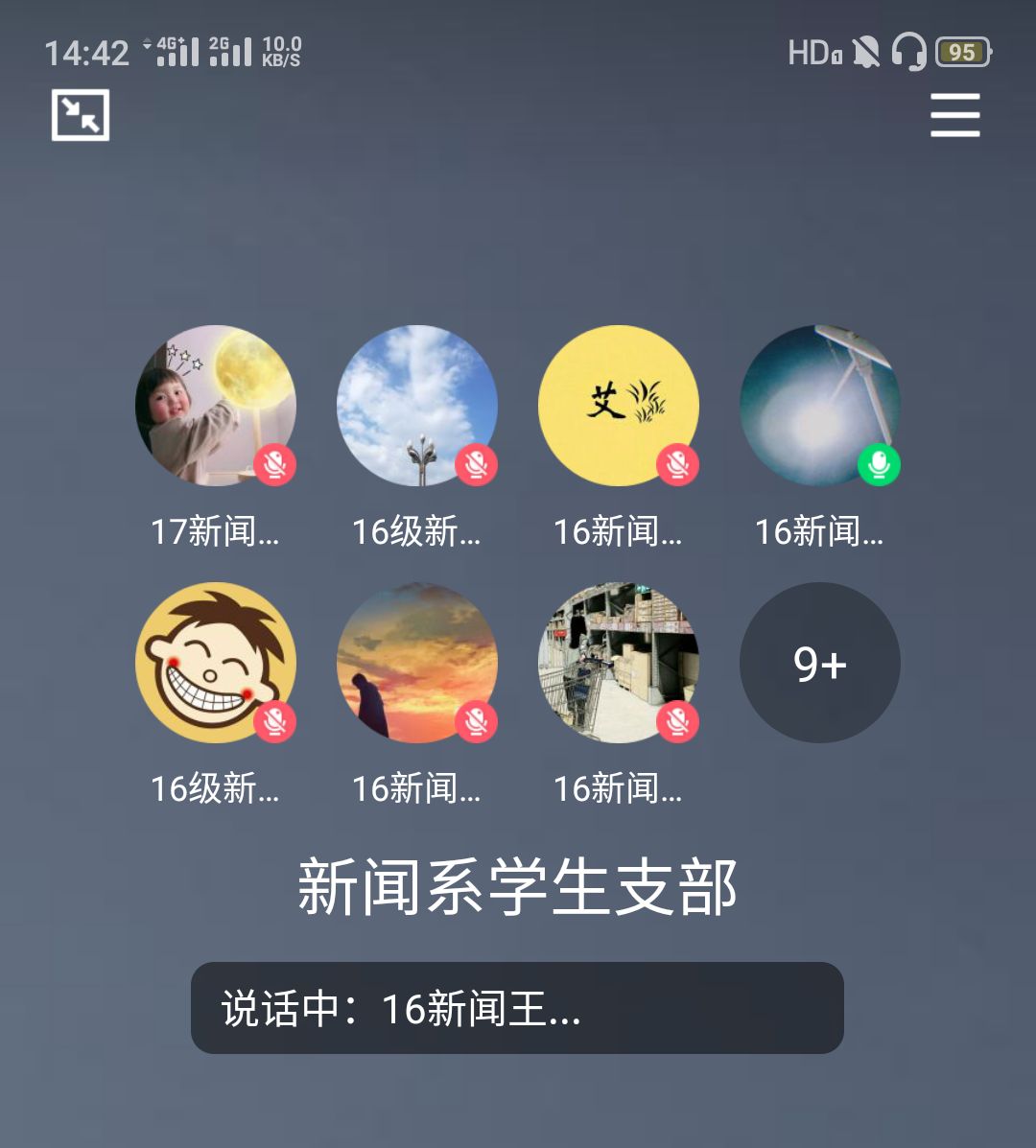Tap the participant with the warehouse avatar
This screenshot has width=1036, height=1148.
[x=619, y=663]
